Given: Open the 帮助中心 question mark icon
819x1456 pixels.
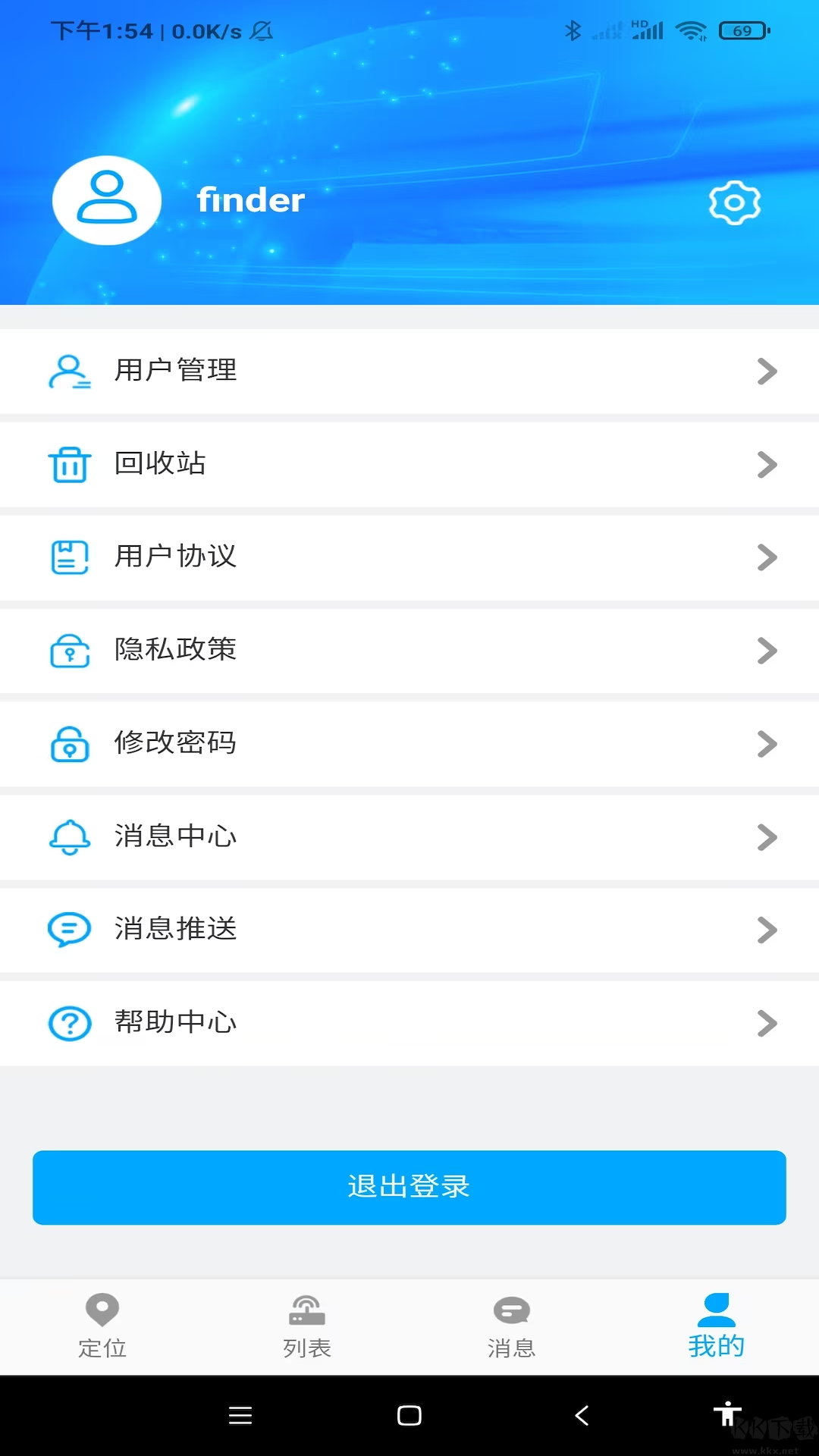Looking at the screenshot, I should (69, 1022).
